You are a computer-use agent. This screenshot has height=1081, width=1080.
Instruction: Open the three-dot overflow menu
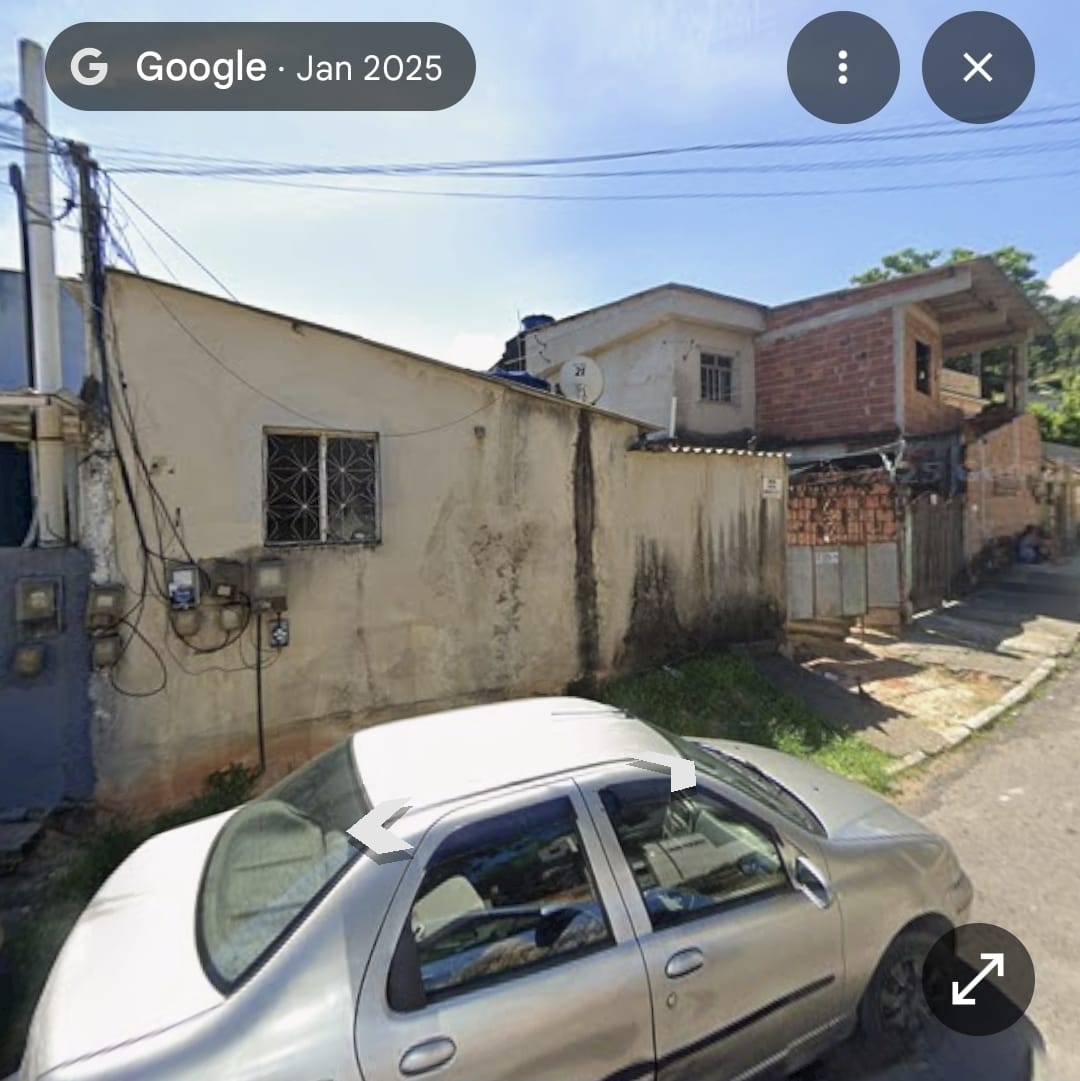(x=842, y=67)
